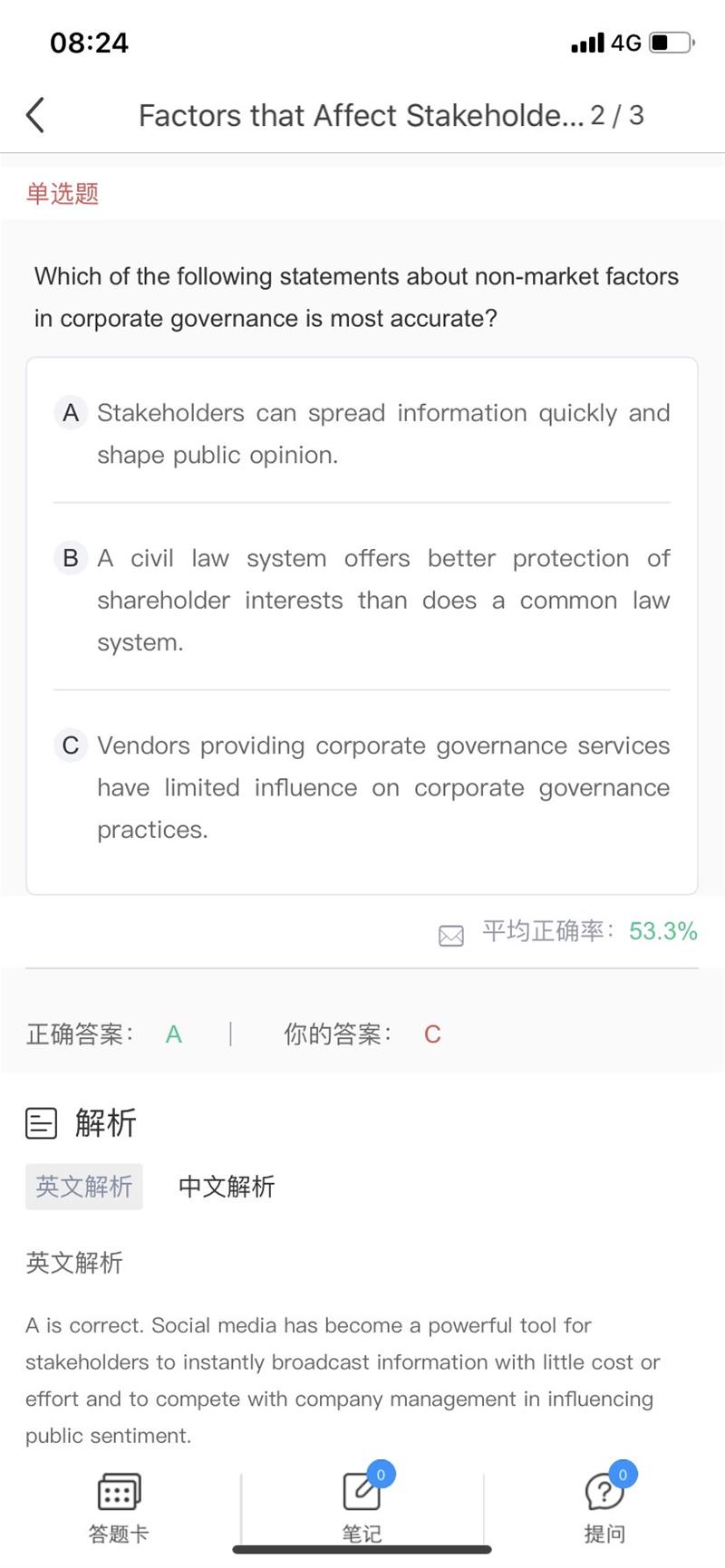Tap the envelope feedback icon
The height and width of the screenshot is (1568, 725).
pyautogui.click(x=450, y=936)
